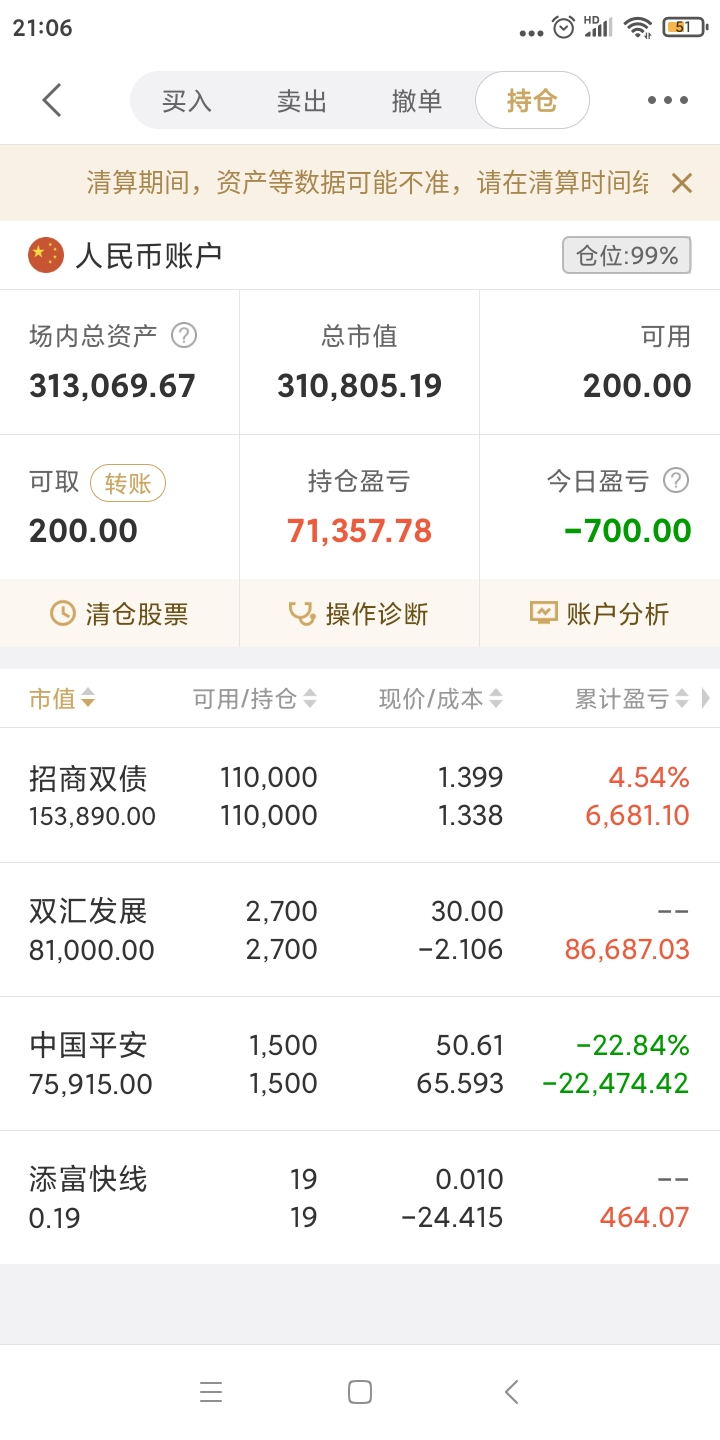Image resolution: width=720 pixels, height=1440 pixels.
Task: Show help for 场内总资产
Action: (x=184, y=336)
